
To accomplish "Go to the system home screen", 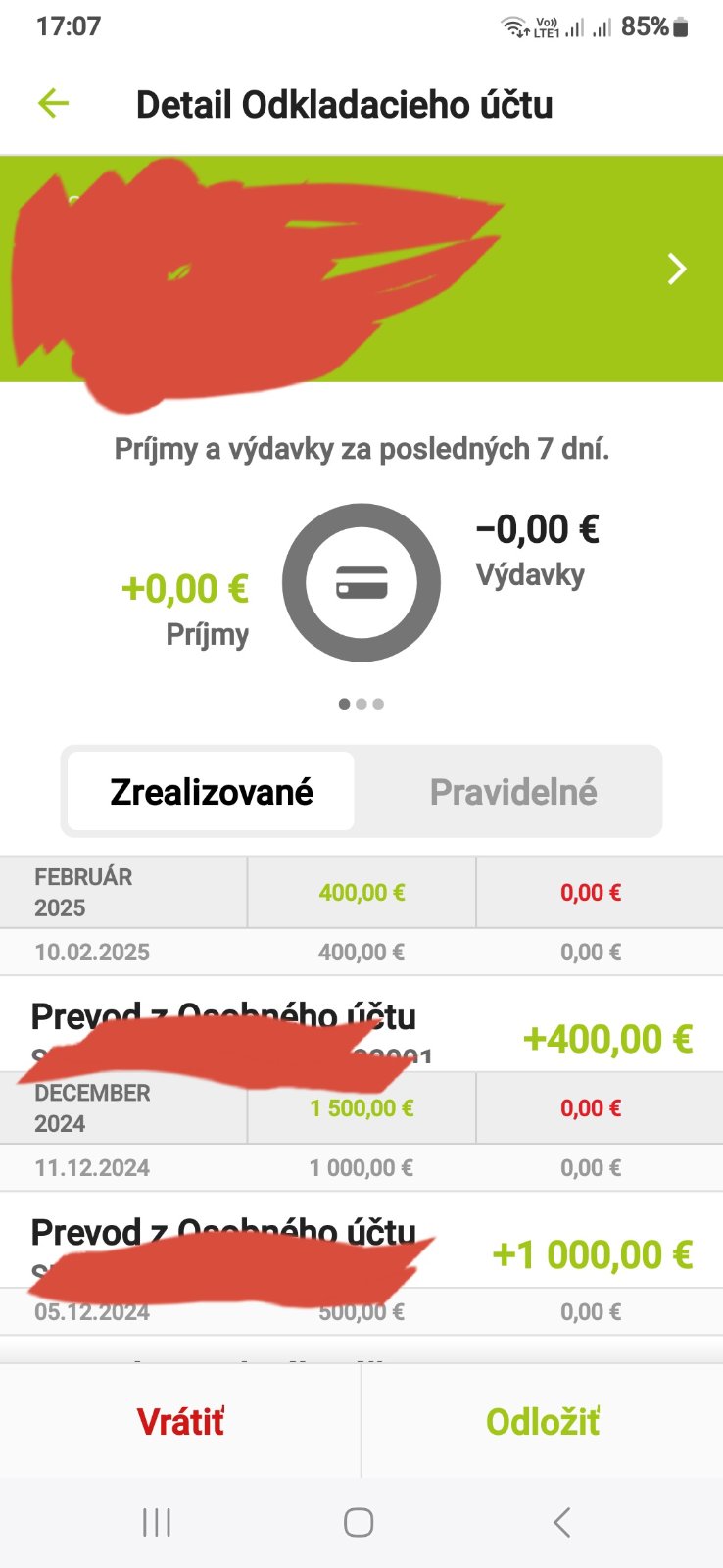I will coord(359,1522).
